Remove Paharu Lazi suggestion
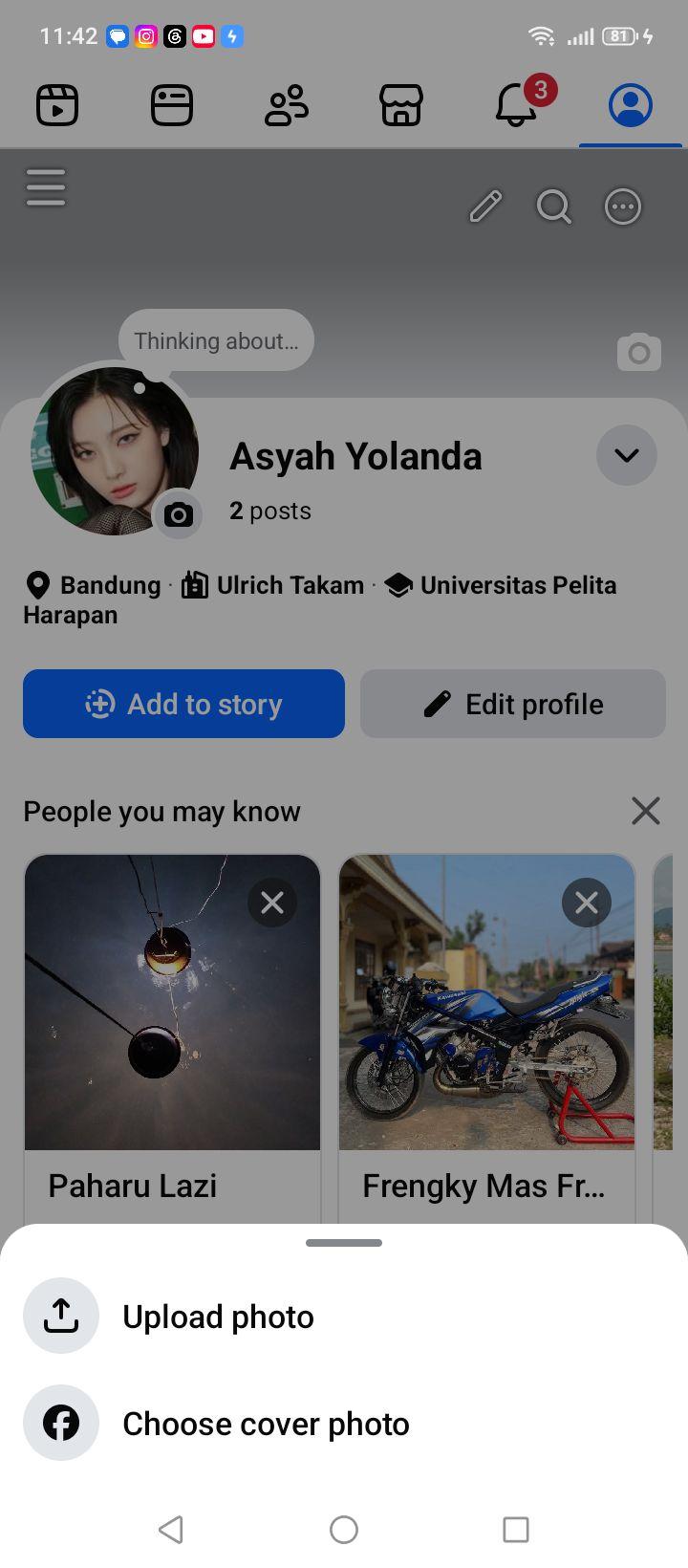Viewport: 688px width, 1568px height. pos(272,903)
